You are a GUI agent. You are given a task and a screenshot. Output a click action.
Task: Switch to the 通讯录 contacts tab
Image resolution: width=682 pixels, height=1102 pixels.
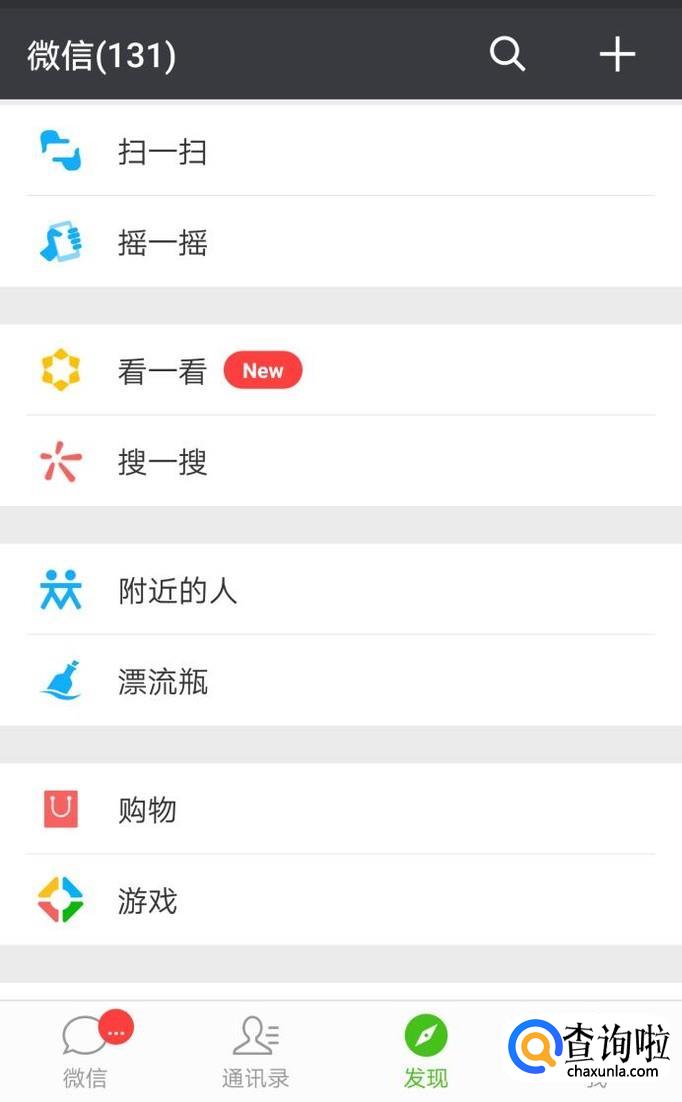pyautogui.click(x=256, y=1051)
